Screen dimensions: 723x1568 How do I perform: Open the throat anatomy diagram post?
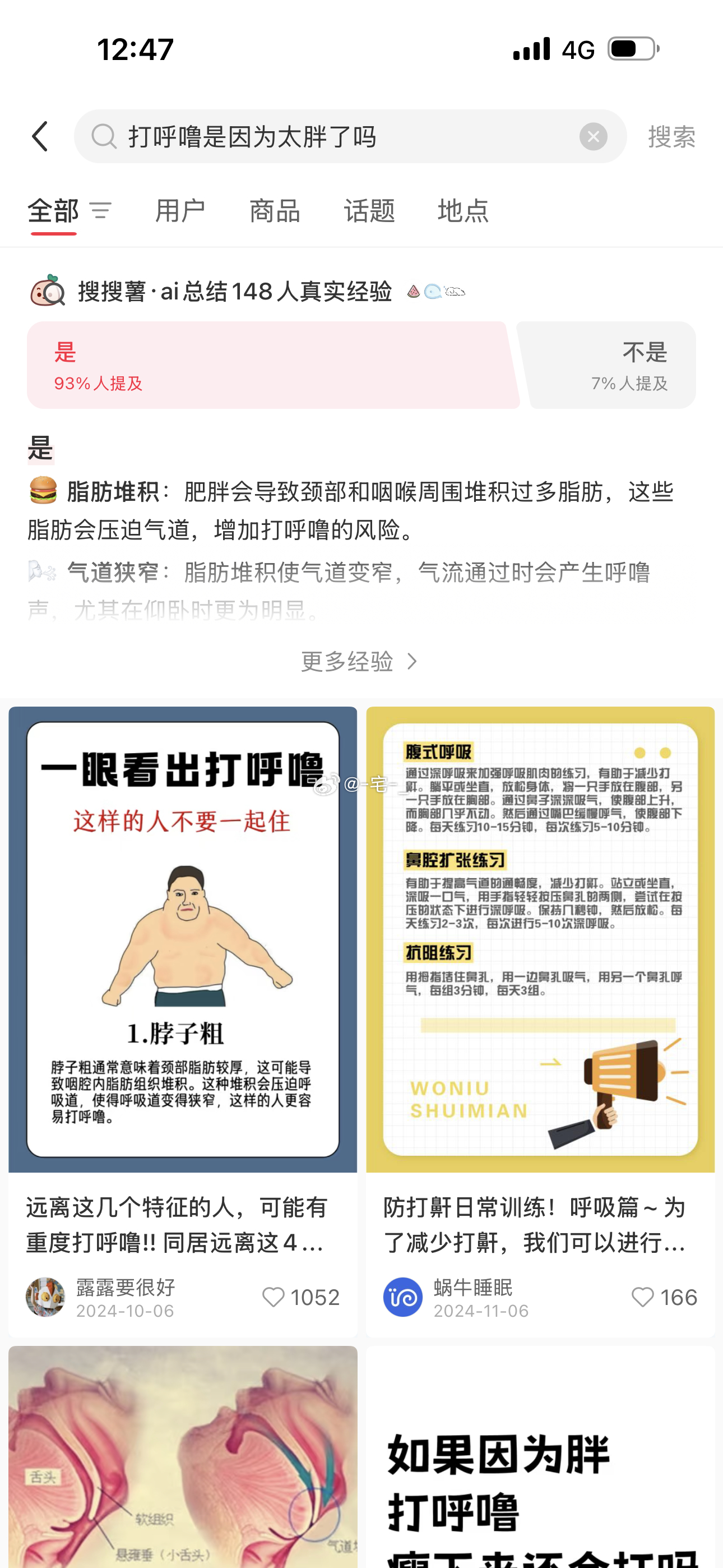pyautogui.click(x=183, y=1461)
